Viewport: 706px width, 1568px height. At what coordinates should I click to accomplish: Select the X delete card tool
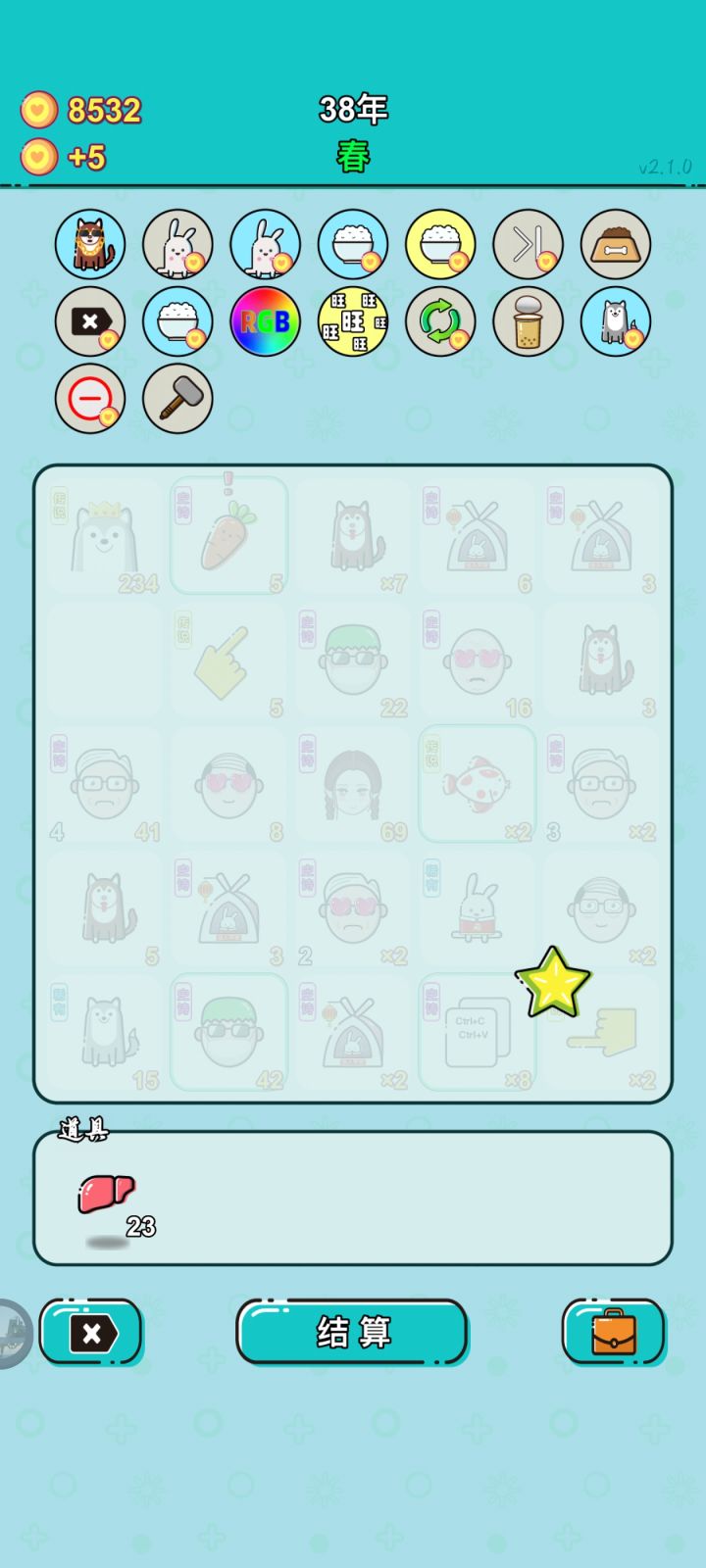(x=90, y=321)
